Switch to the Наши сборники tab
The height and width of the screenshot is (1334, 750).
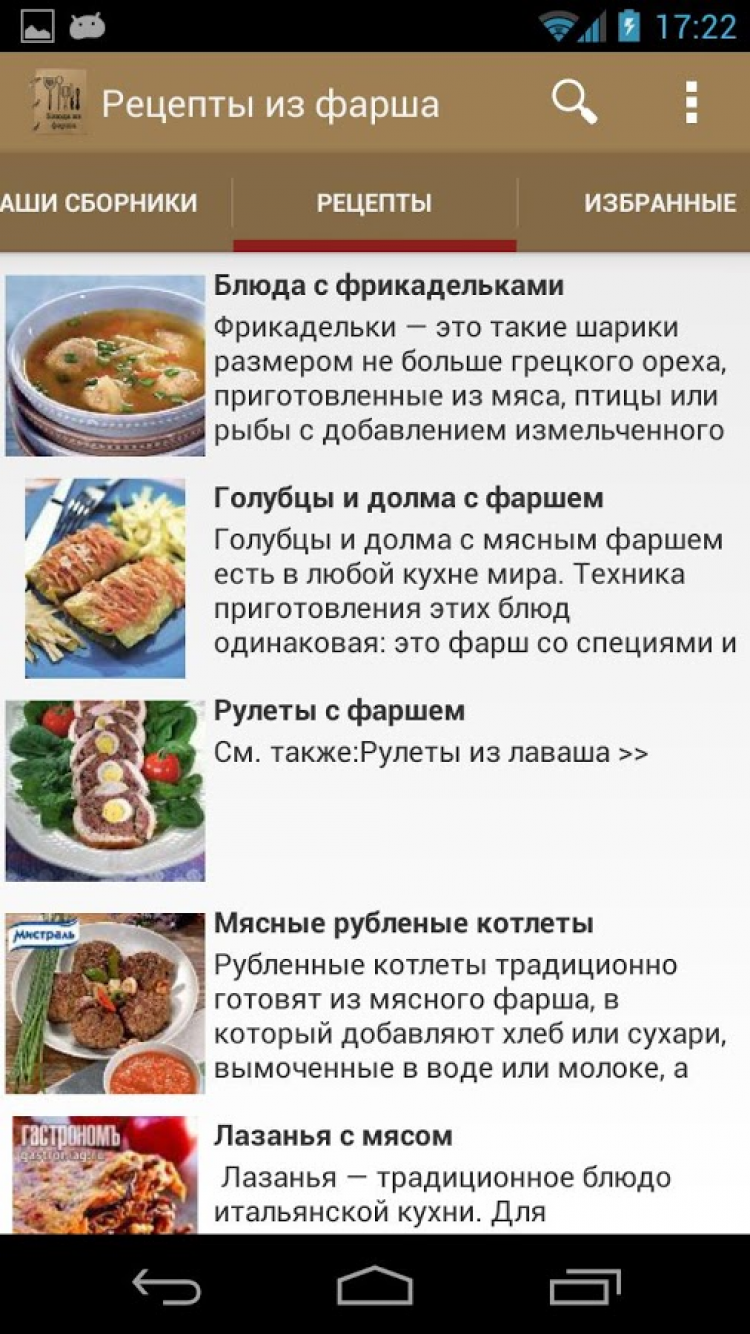point(100,203)
